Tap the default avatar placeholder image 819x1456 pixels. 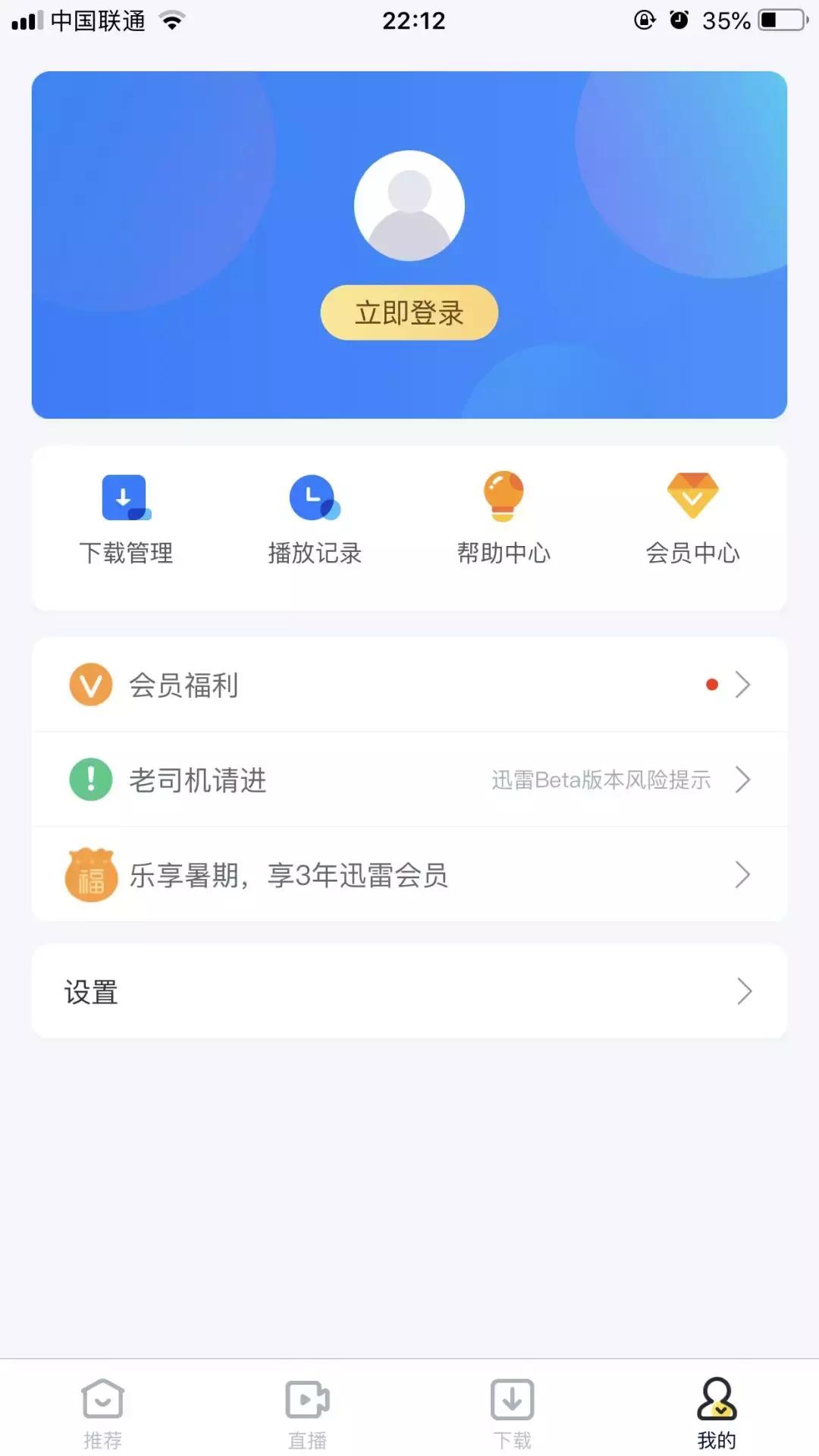pos(409,206)
